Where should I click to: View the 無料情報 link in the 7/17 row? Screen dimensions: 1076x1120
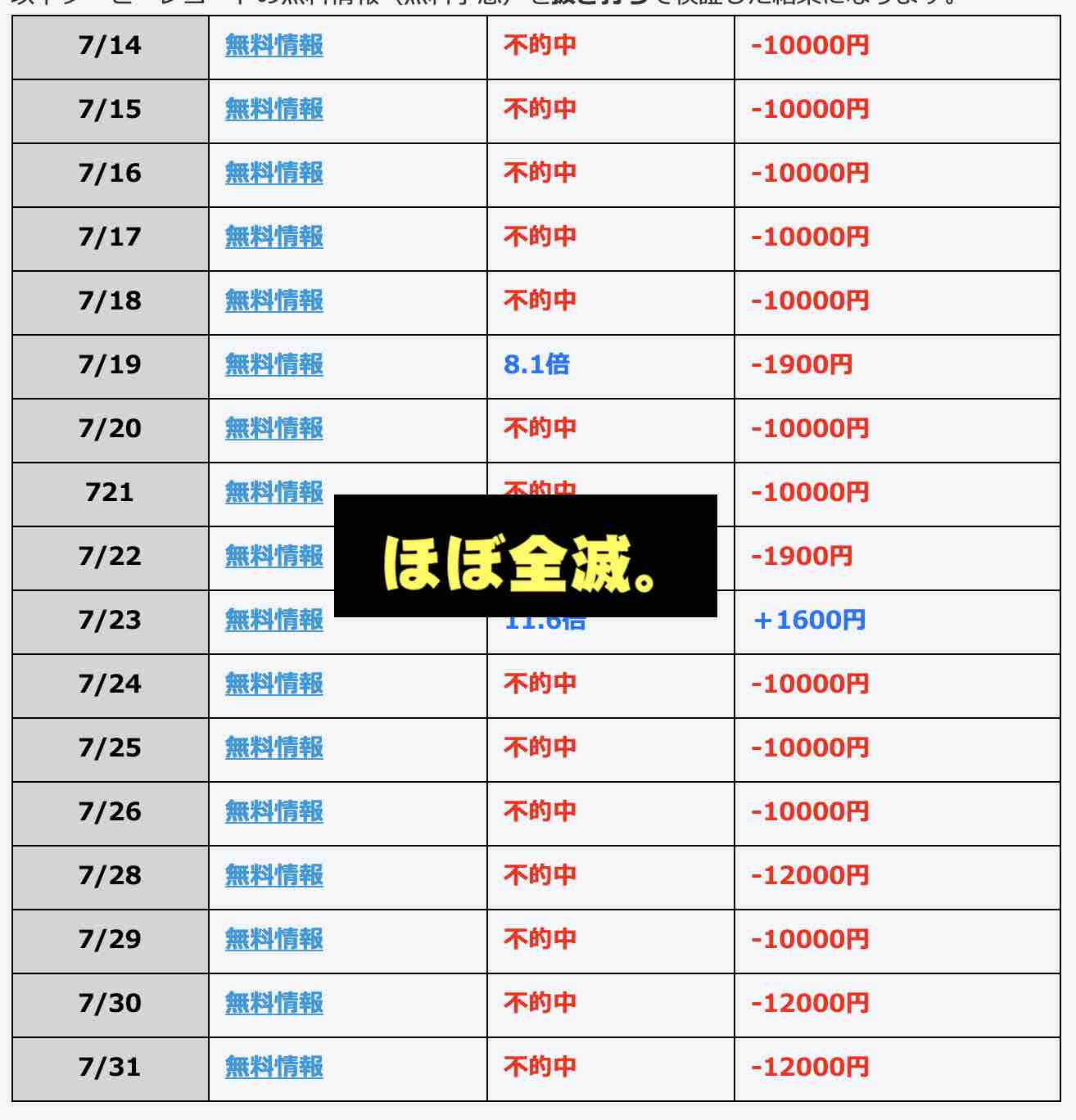tap(274, 237)
